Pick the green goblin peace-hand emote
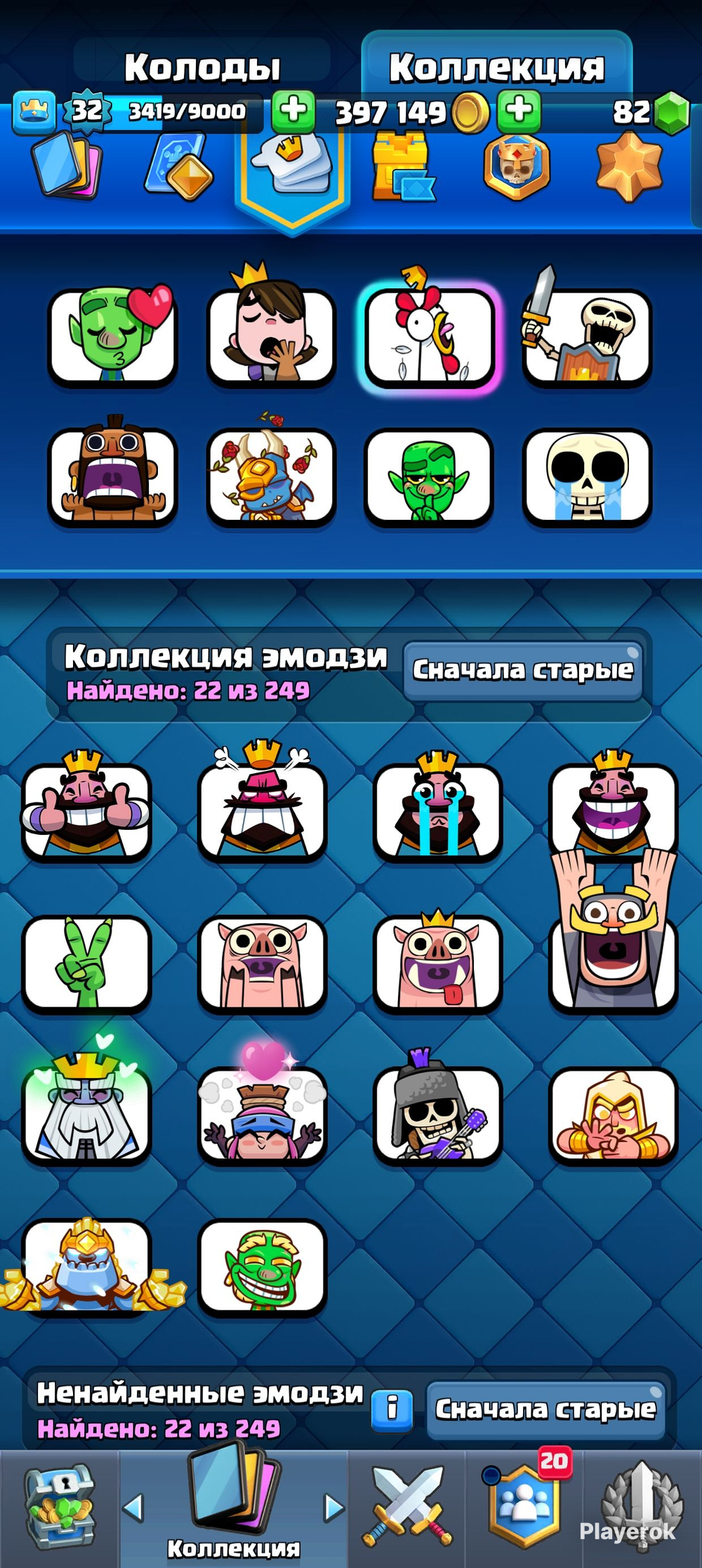The height and width of the screenshot is (1568, 702). (x=86, y=963)
